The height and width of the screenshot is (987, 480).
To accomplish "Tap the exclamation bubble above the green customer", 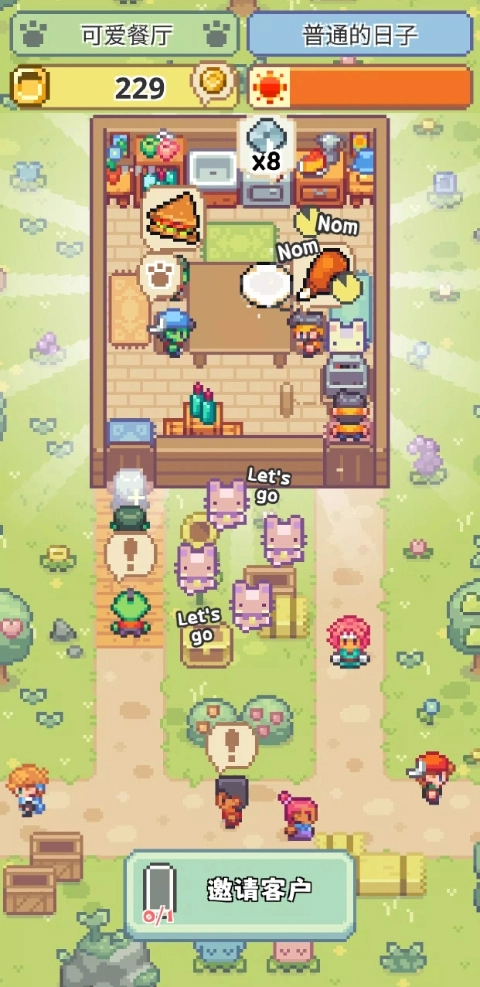I will pos(130,556).
